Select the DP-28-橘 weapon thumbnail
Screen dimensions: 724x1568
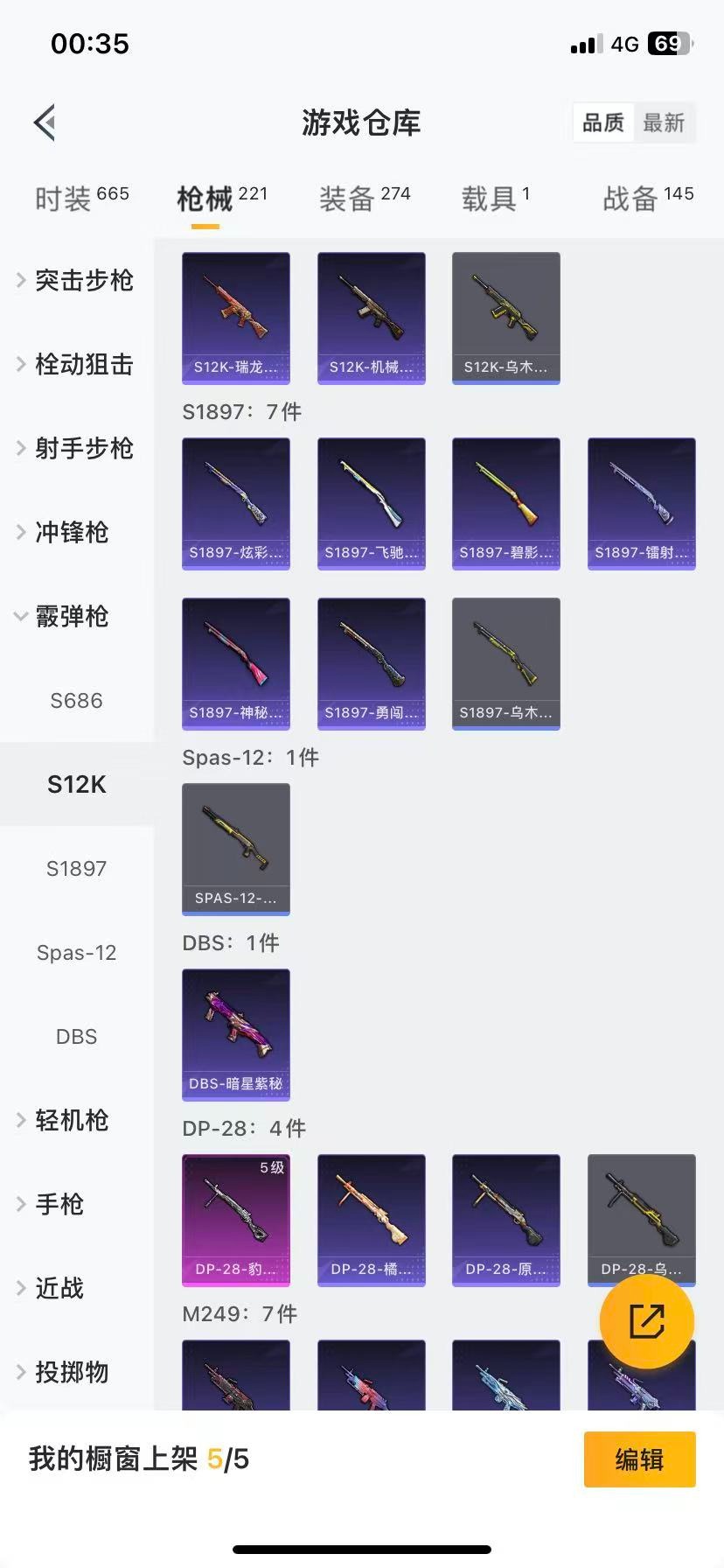click(371, 1220)
